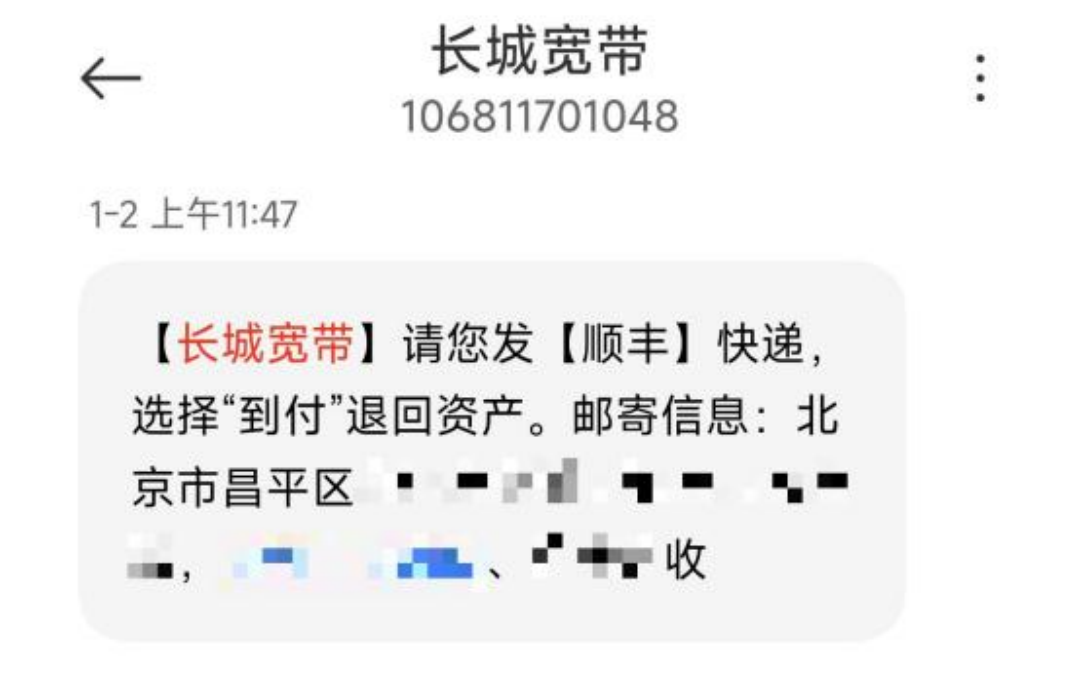Open the three-dot overflow menu
Viewport: 1080px width, 684px height.
(981, 78)
